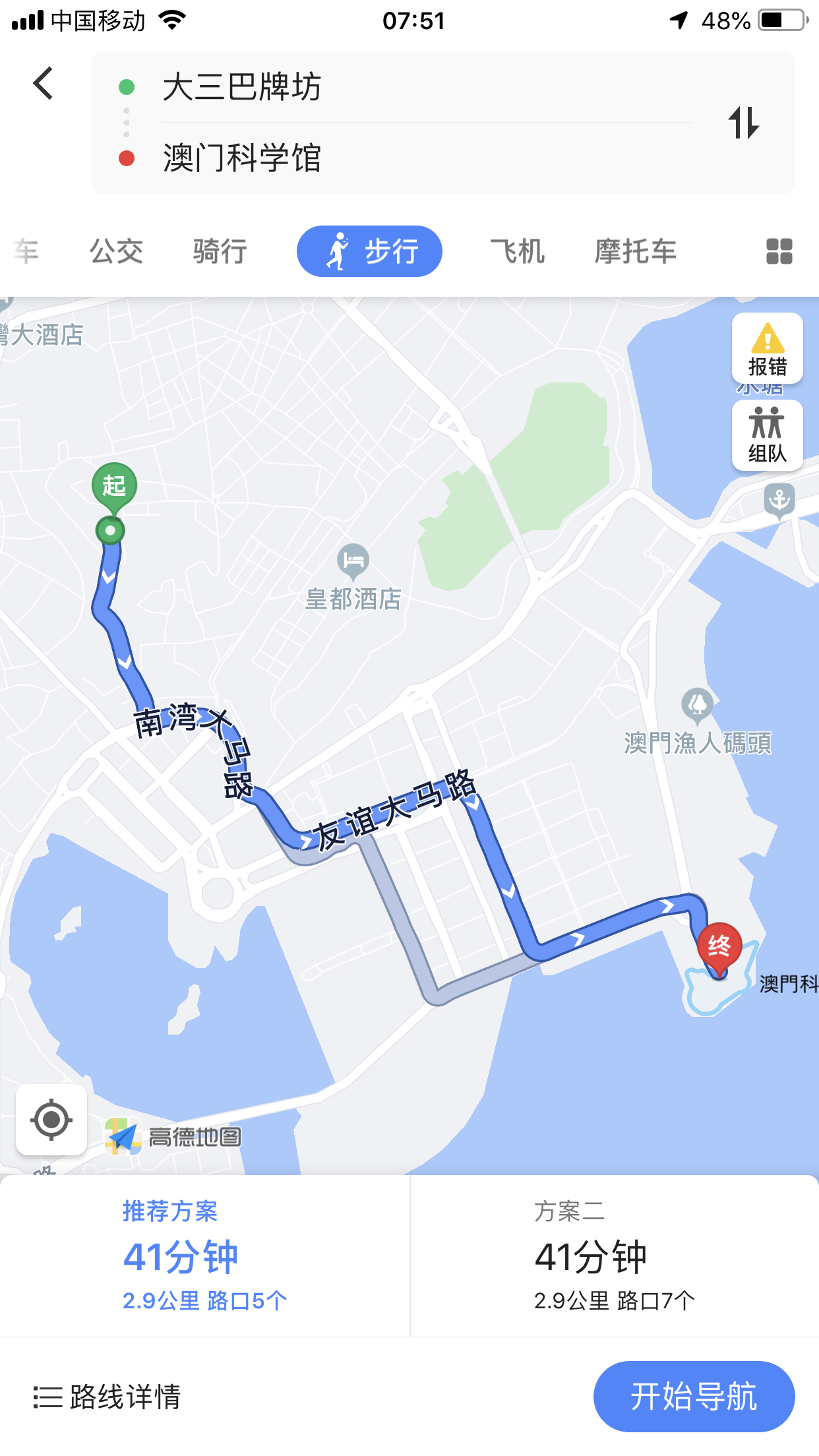Choose the 方案二 alternative route

point(613,1256)
